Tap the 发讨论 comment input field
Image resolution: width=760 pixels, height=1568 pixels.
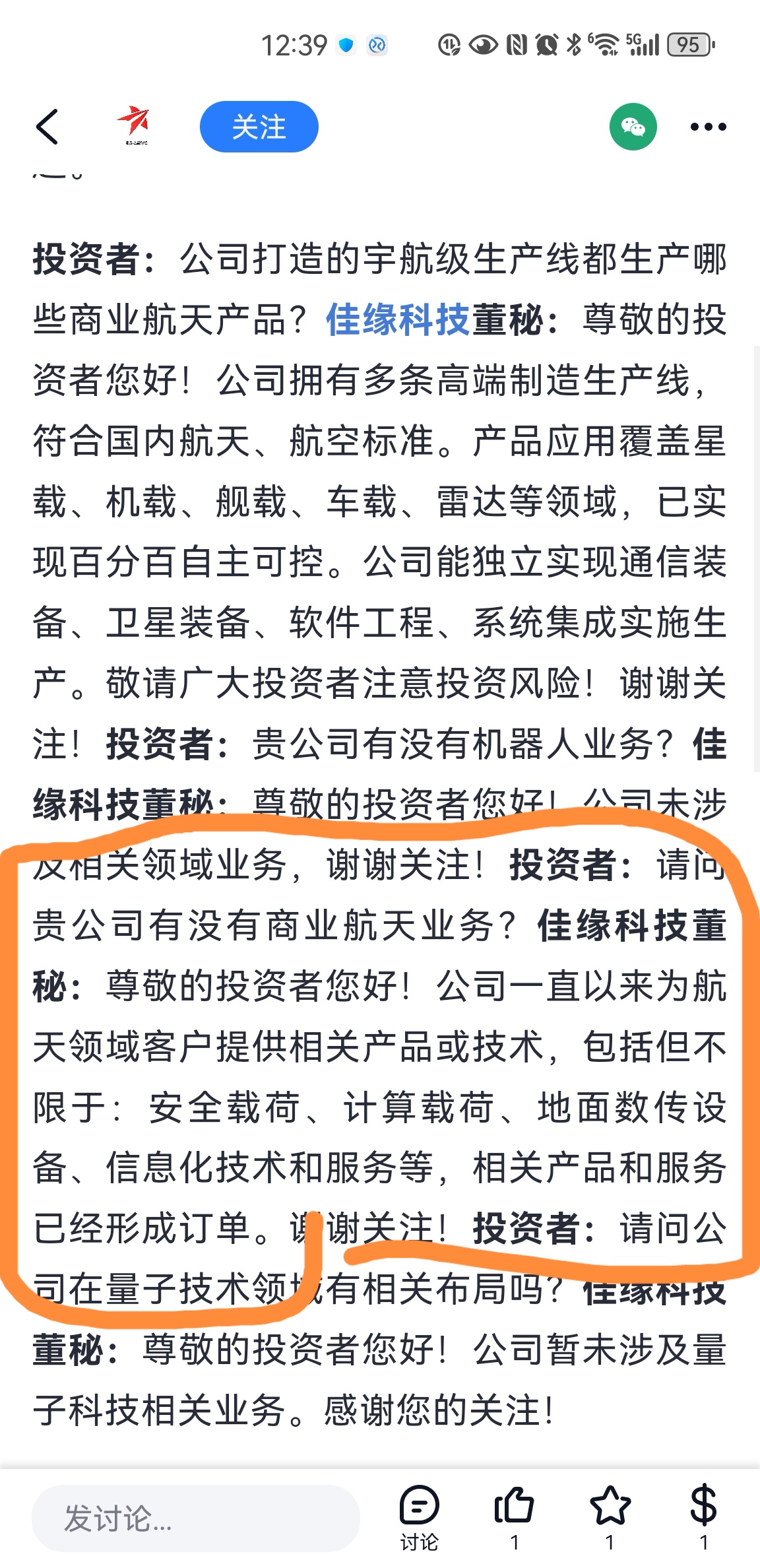(195, 1518)
